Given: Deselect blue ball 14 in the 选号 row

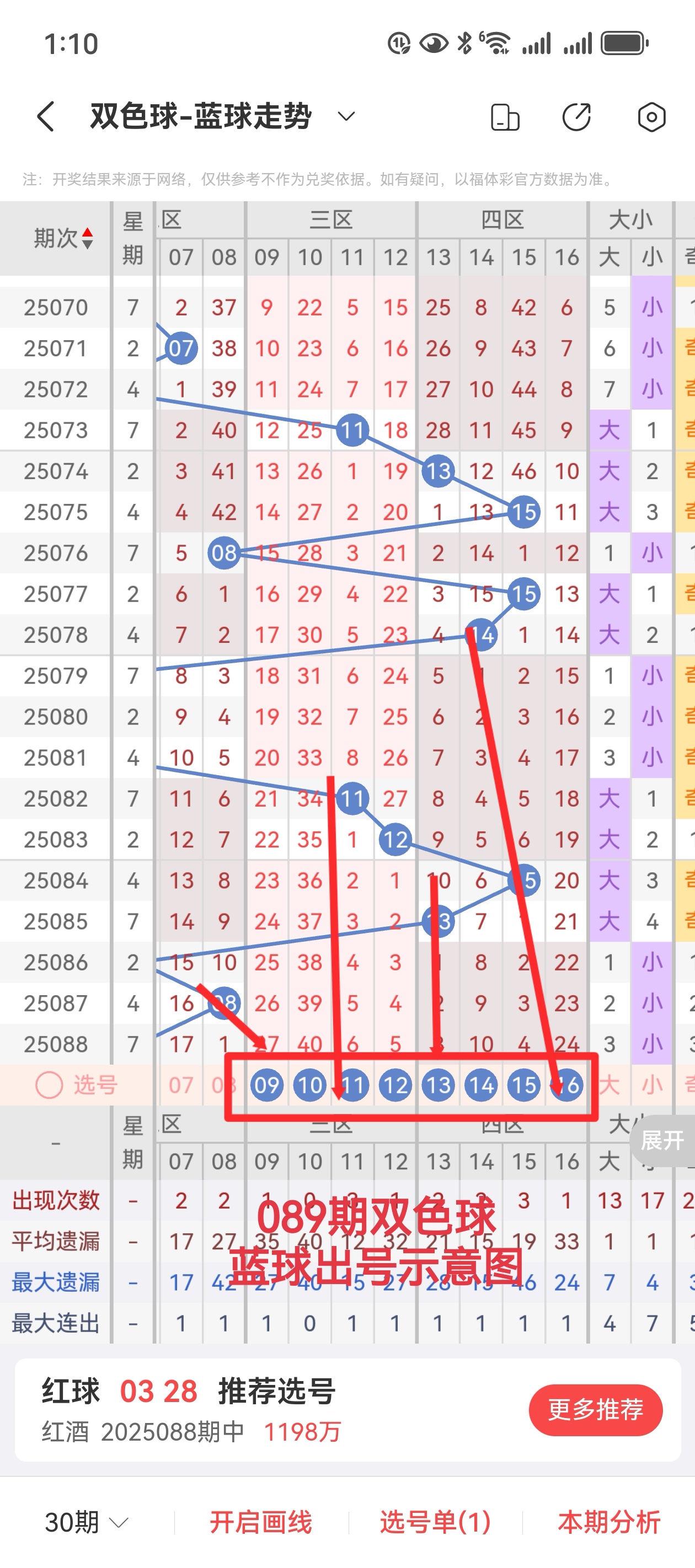Looking at the screenshot, I should click(481, 1084).
